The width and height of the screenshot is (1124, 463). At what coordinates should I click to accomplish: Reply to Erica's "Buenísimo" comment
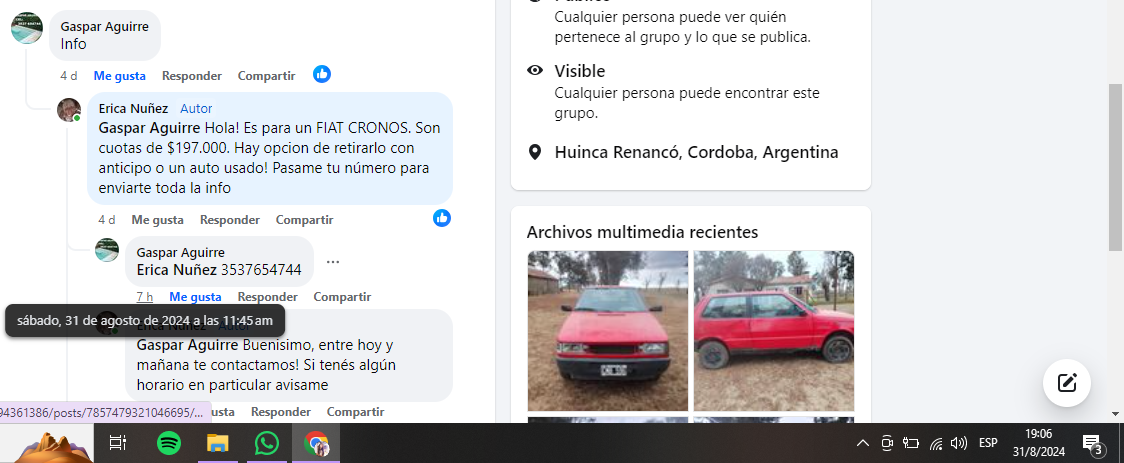[x=281, y=412]
